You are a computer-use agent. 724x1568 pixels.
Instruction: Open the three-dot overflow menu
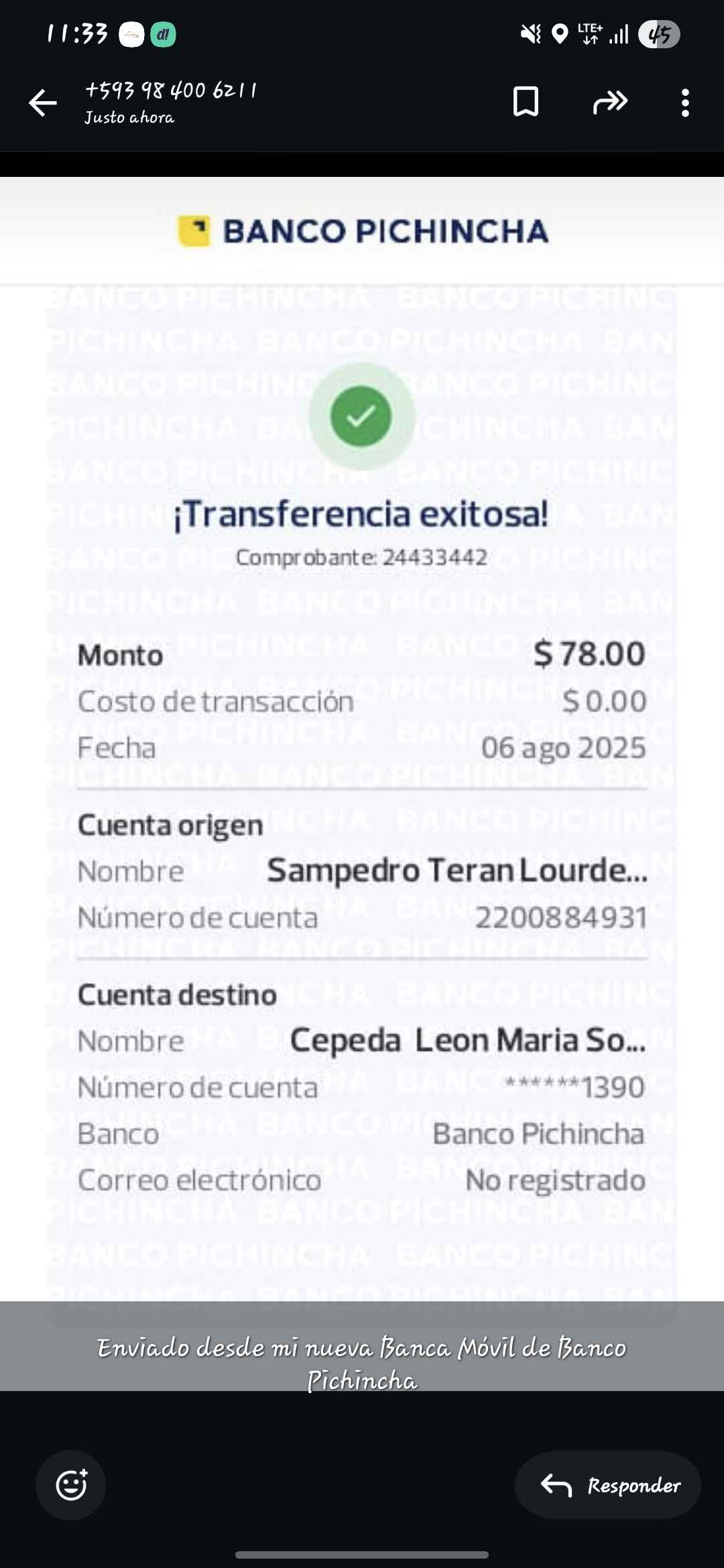coord(684,103)
